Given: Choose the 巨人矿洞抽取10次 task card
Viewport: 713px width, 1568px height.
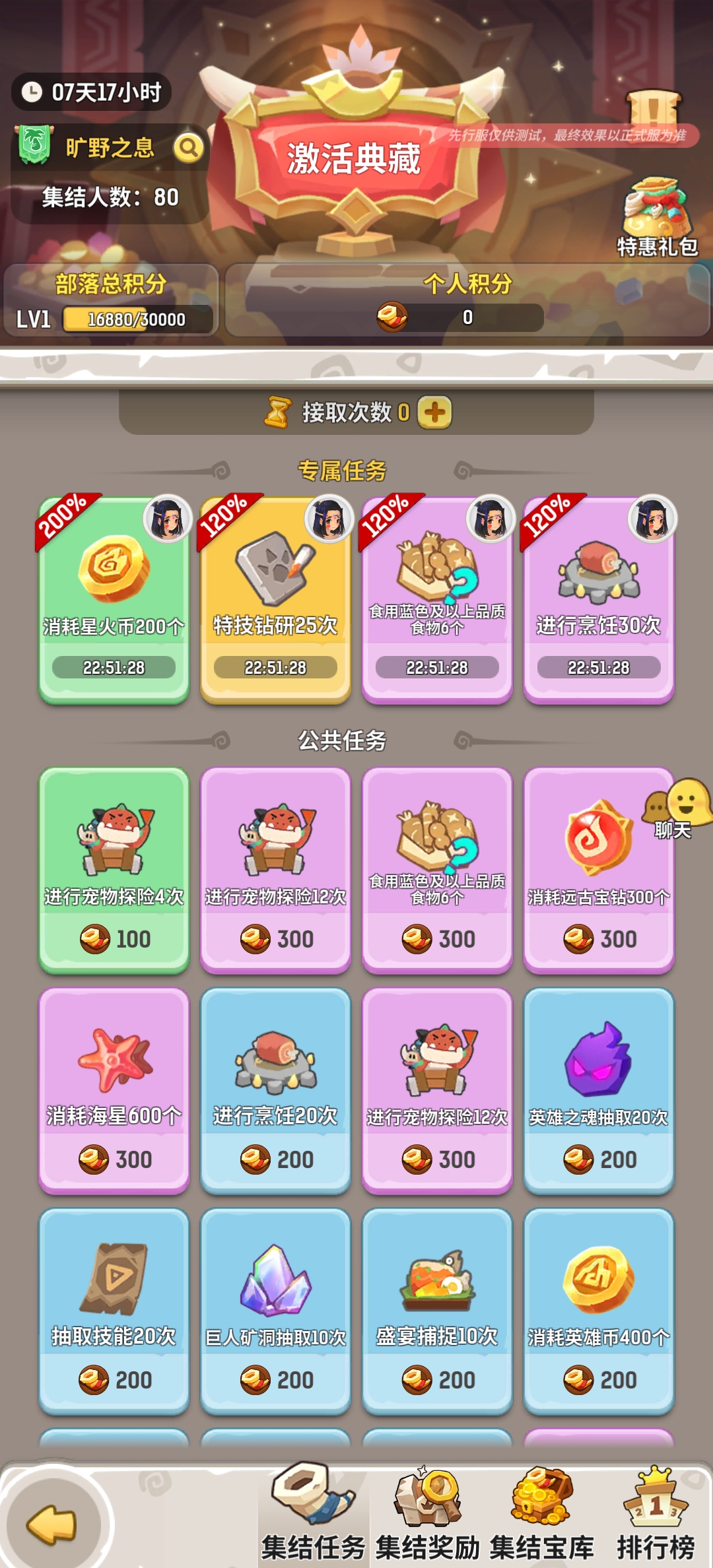Looking at the screenshot, I should point(275,1311).
